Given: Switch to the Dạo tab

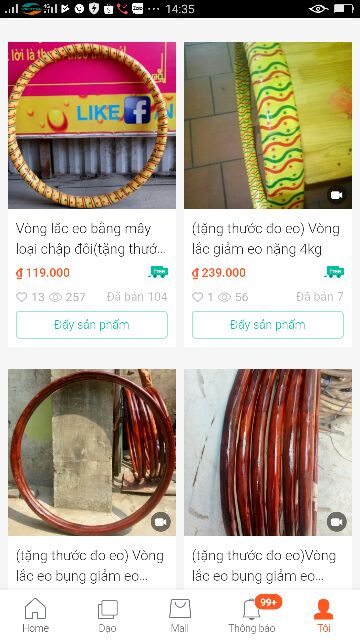Looking at the screenshot, I should pyautogui.click(x=108, y=615).
